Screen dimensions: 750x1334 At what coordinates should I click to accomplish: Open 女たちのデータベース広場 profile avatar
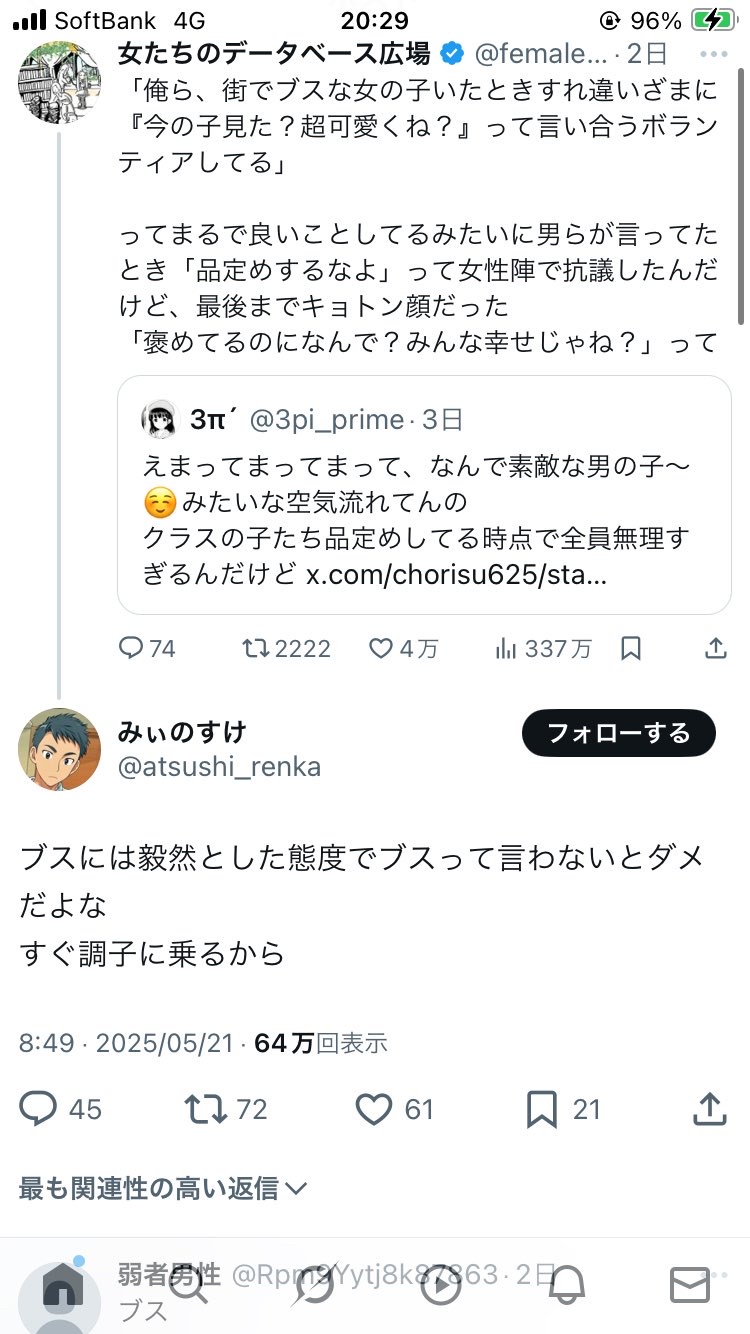60,82
